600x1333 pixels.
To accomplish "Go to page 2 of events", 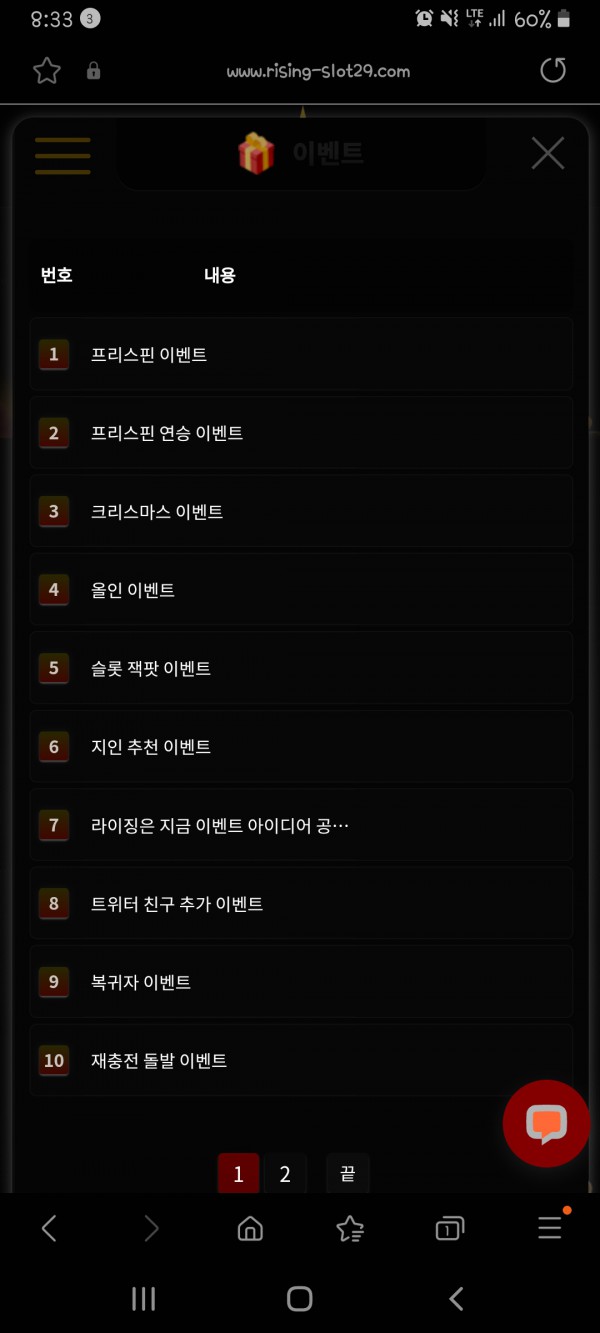I will click(285, 1174).
